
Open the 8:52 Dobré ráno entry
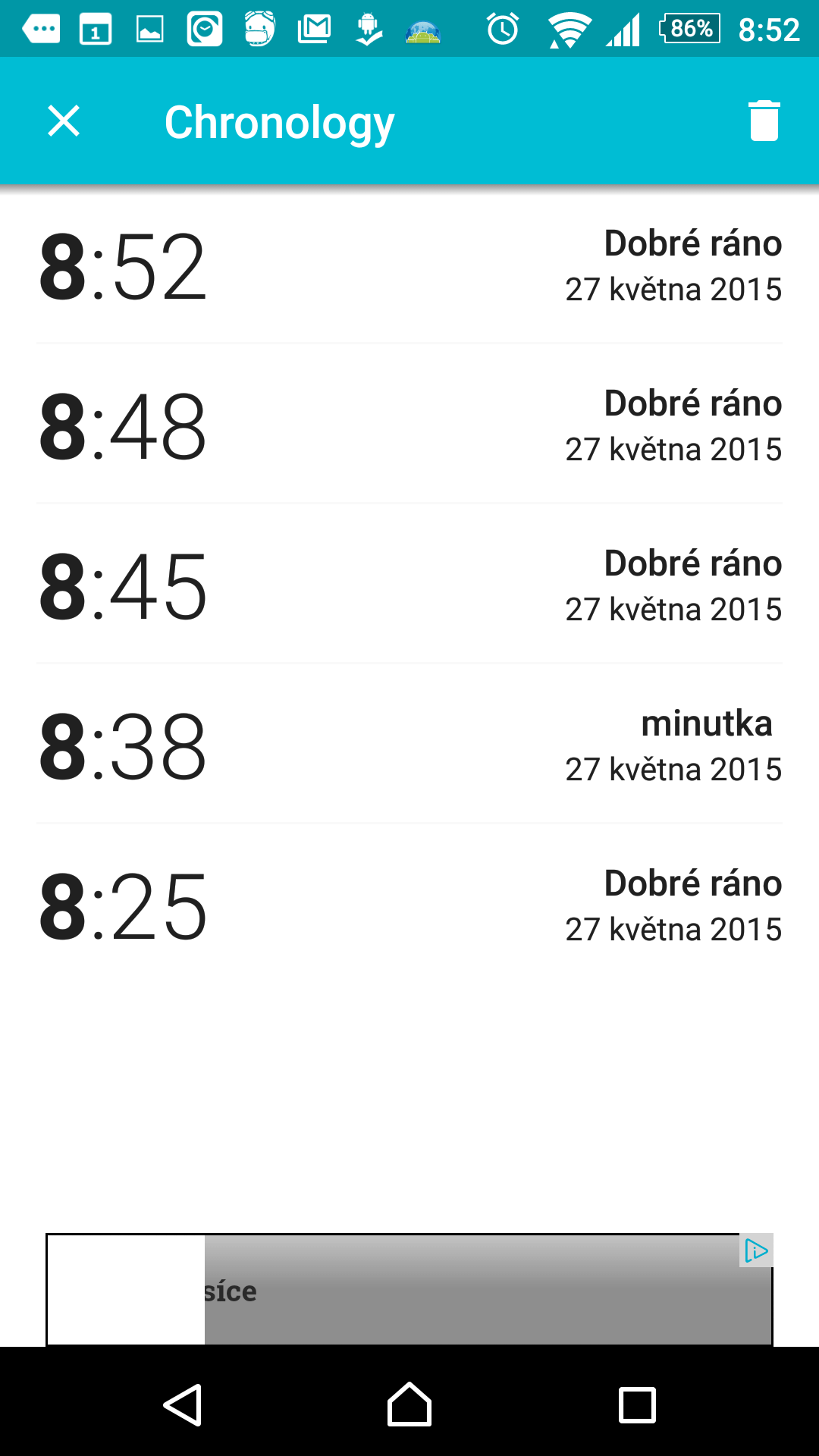coord(409,265)
